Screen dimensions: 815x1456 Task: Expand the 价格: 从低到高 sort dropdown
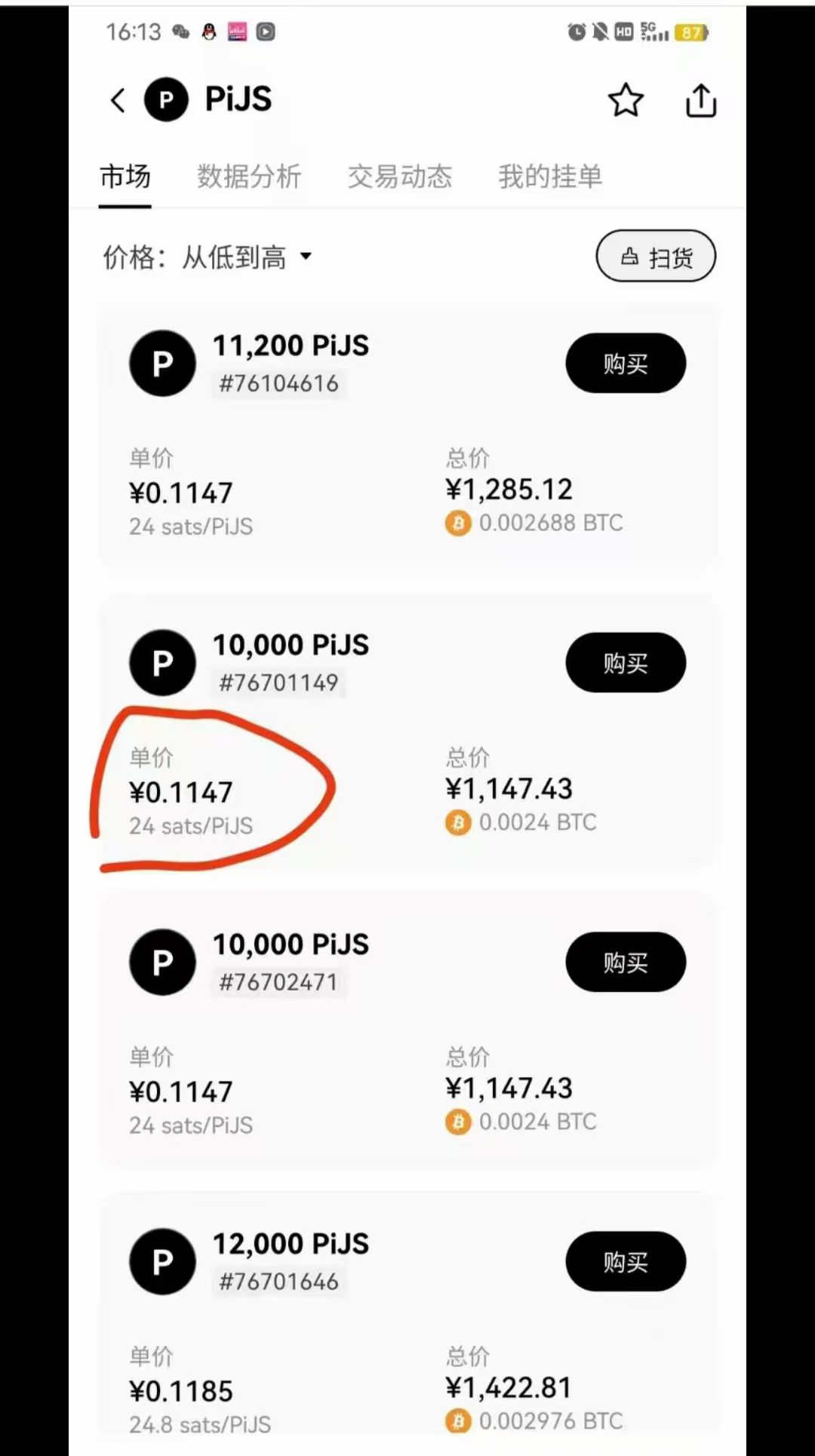pos(208,258)
